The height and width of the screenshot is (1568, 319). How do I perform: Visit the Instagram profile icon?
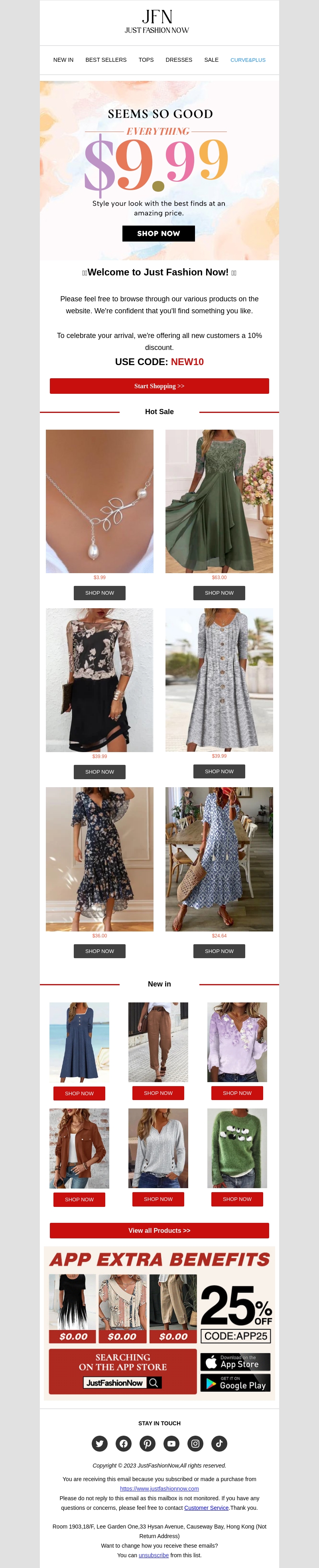[195, 1443]
